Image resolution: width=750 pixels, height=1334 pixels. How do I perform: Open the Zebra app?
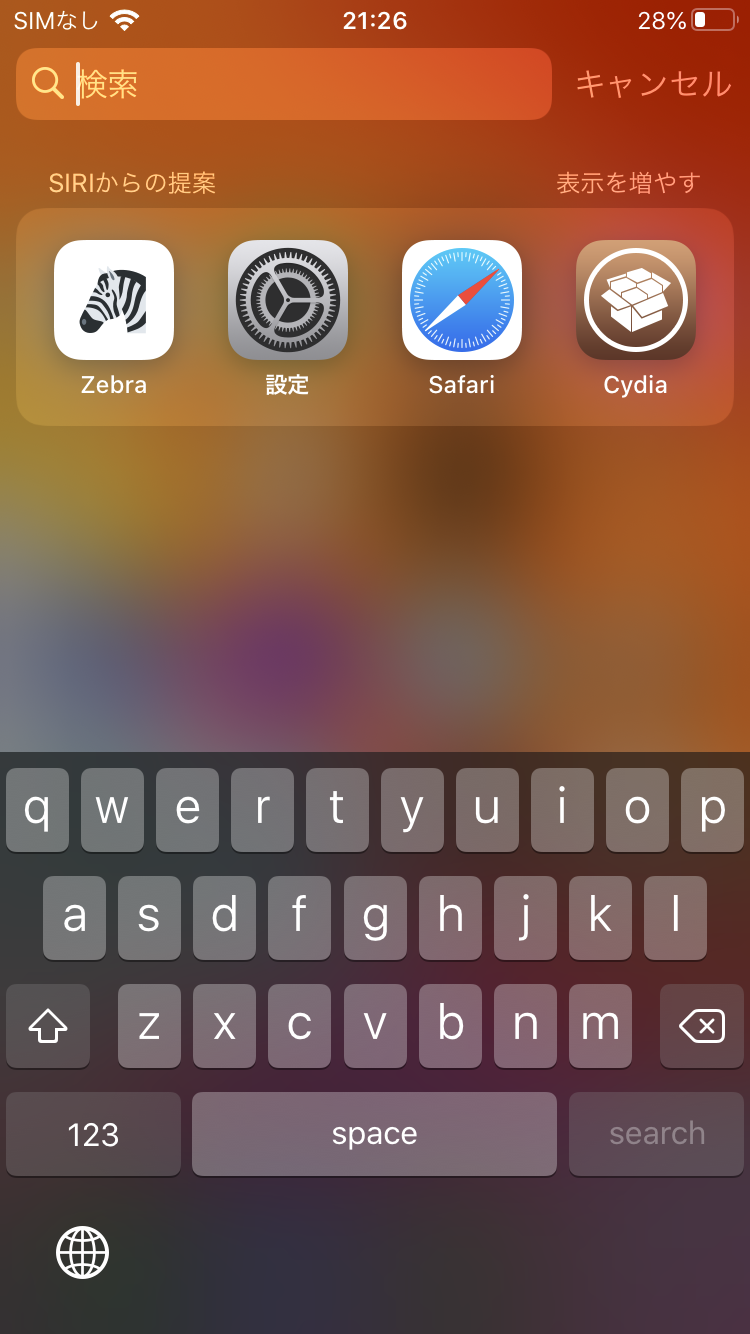[114, 300]
